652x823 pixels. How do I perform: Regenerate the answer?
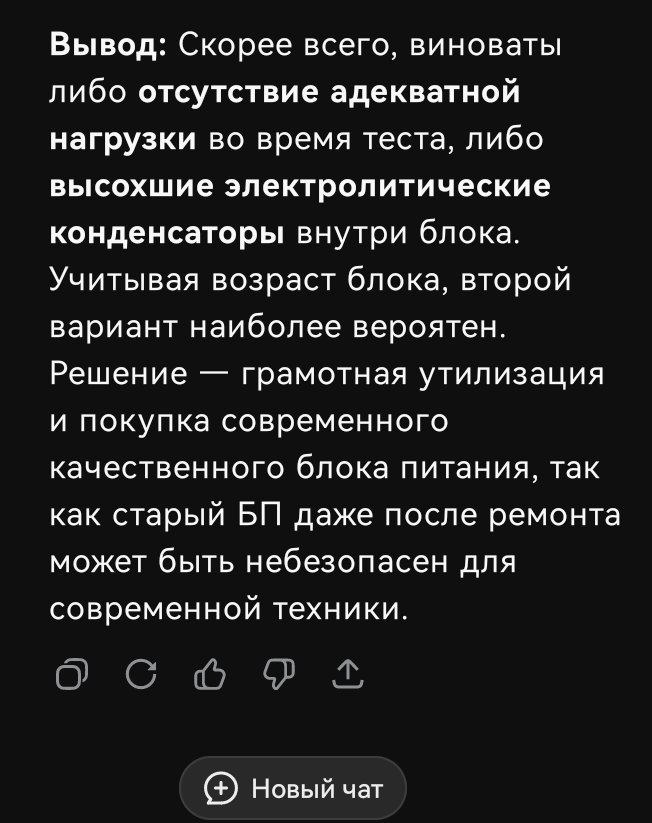click(141, 673)
